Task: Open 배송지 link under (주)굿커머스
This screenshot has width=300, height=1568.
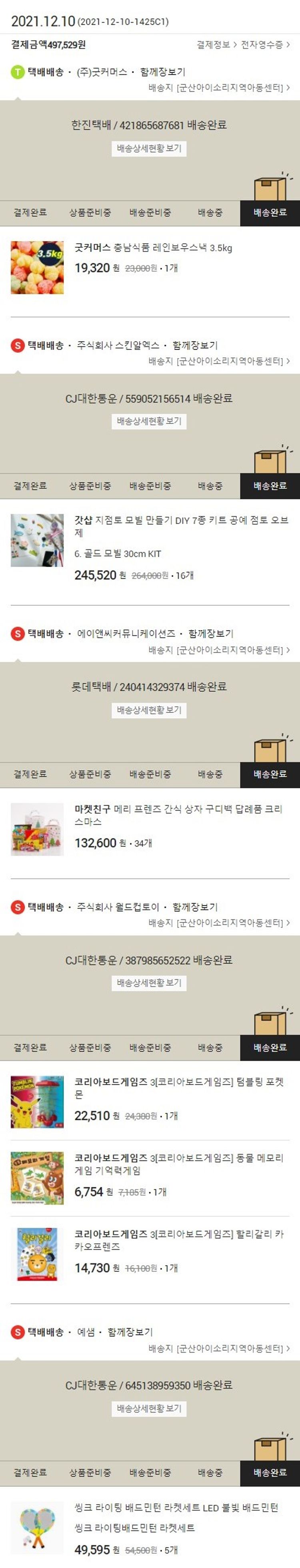Action: (x=219, y=87)
